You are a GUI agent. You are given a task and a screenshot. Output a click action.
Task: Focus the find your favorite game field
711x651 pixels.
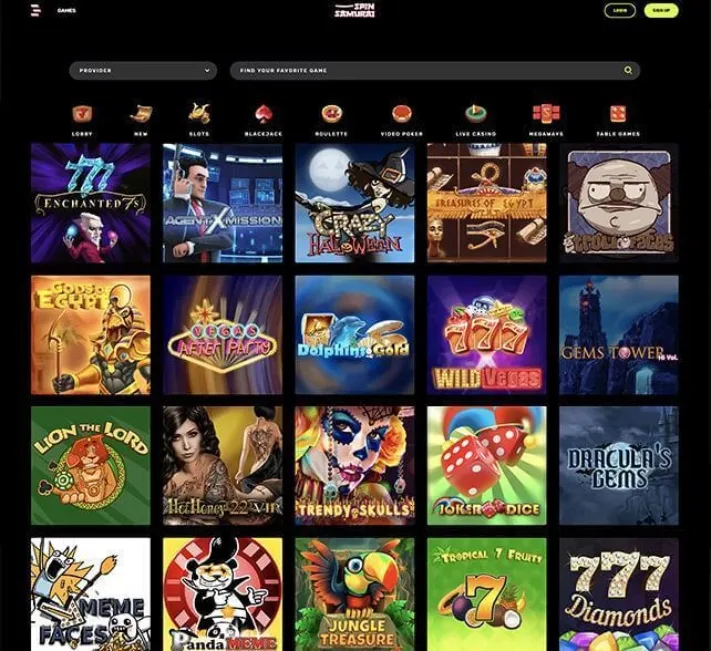[x=430, y=71]
